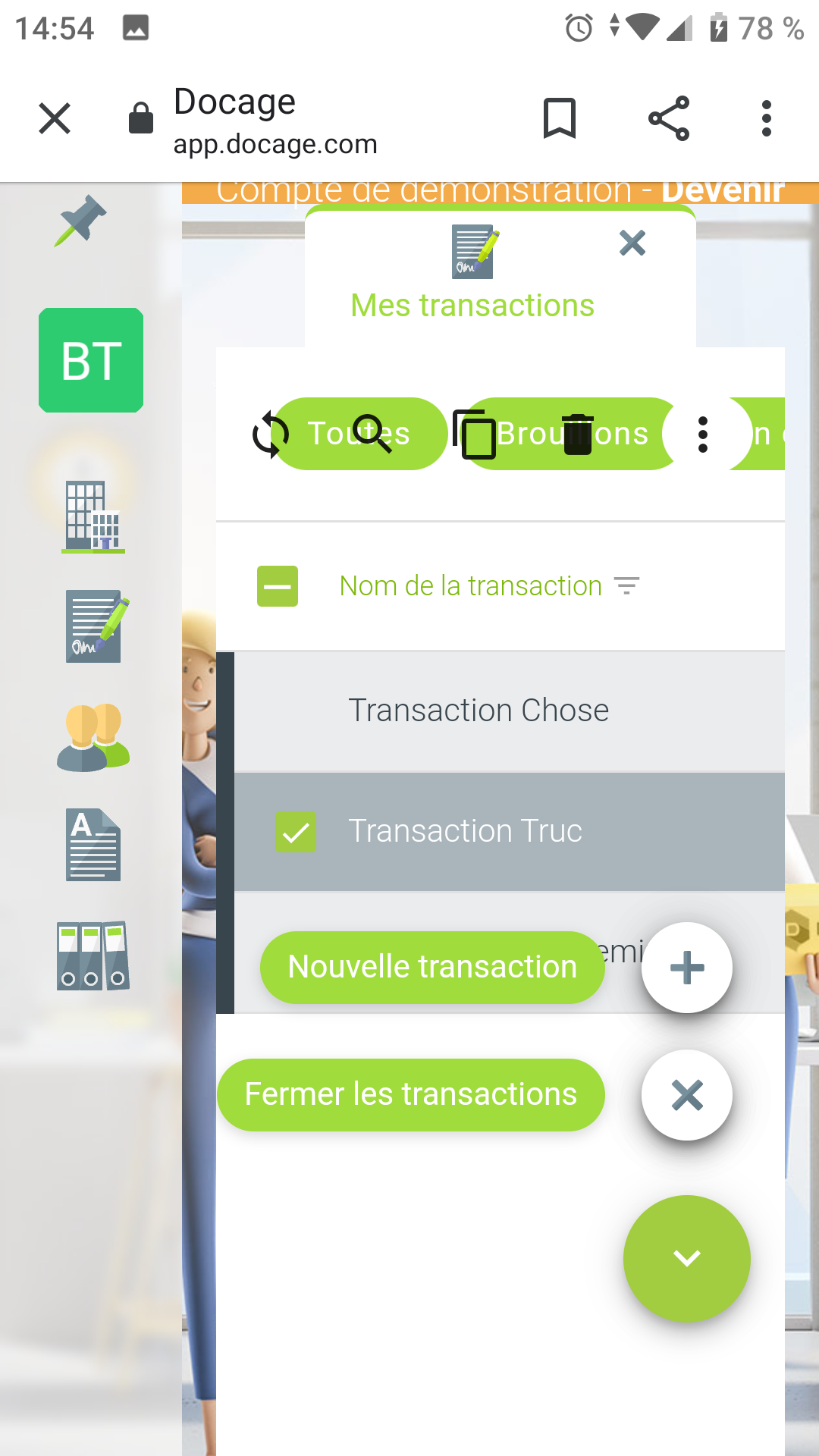Open the buildings section in the sidebar
Image resolution: width=819 pixels, height=1456 pixels.
click(x=93, y=516)
